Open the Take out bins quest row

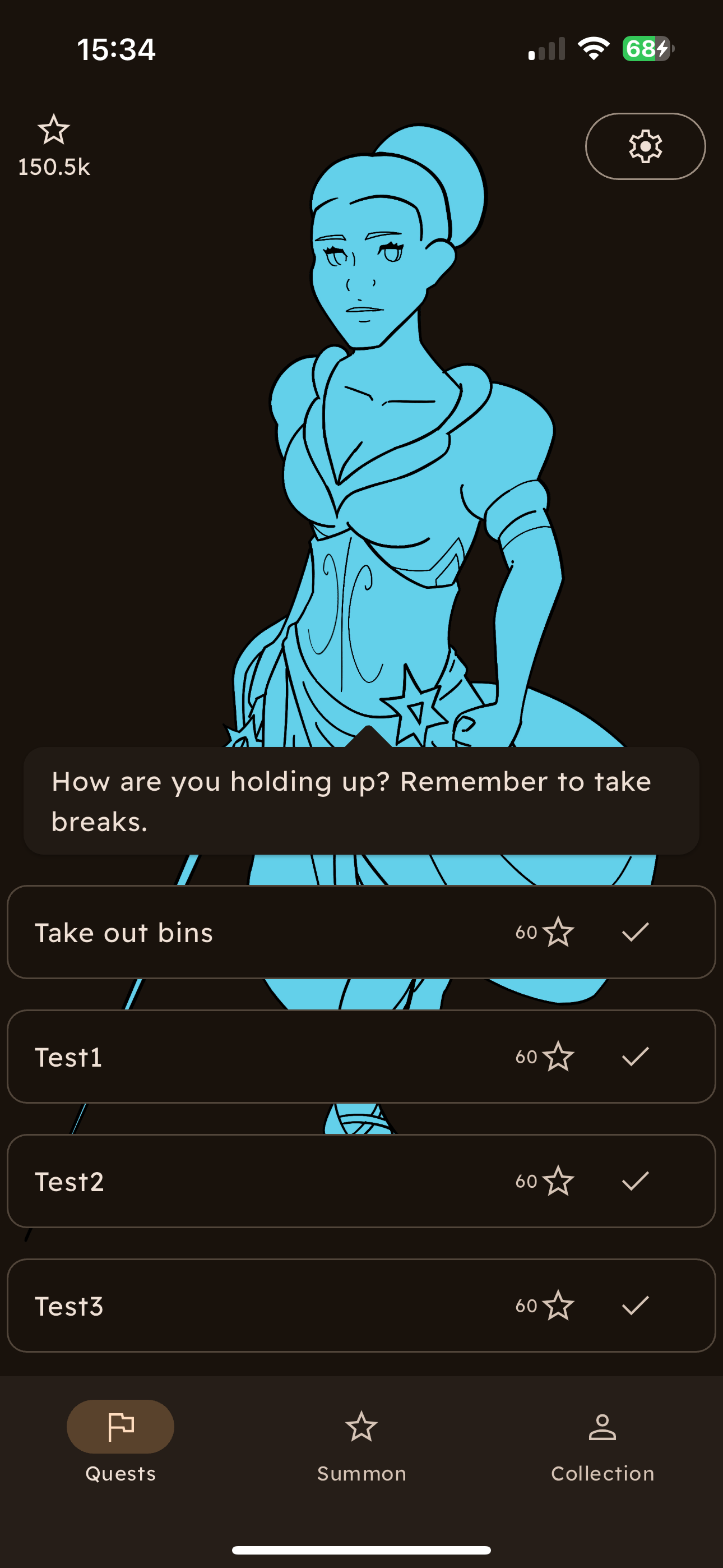click(361, 932)
